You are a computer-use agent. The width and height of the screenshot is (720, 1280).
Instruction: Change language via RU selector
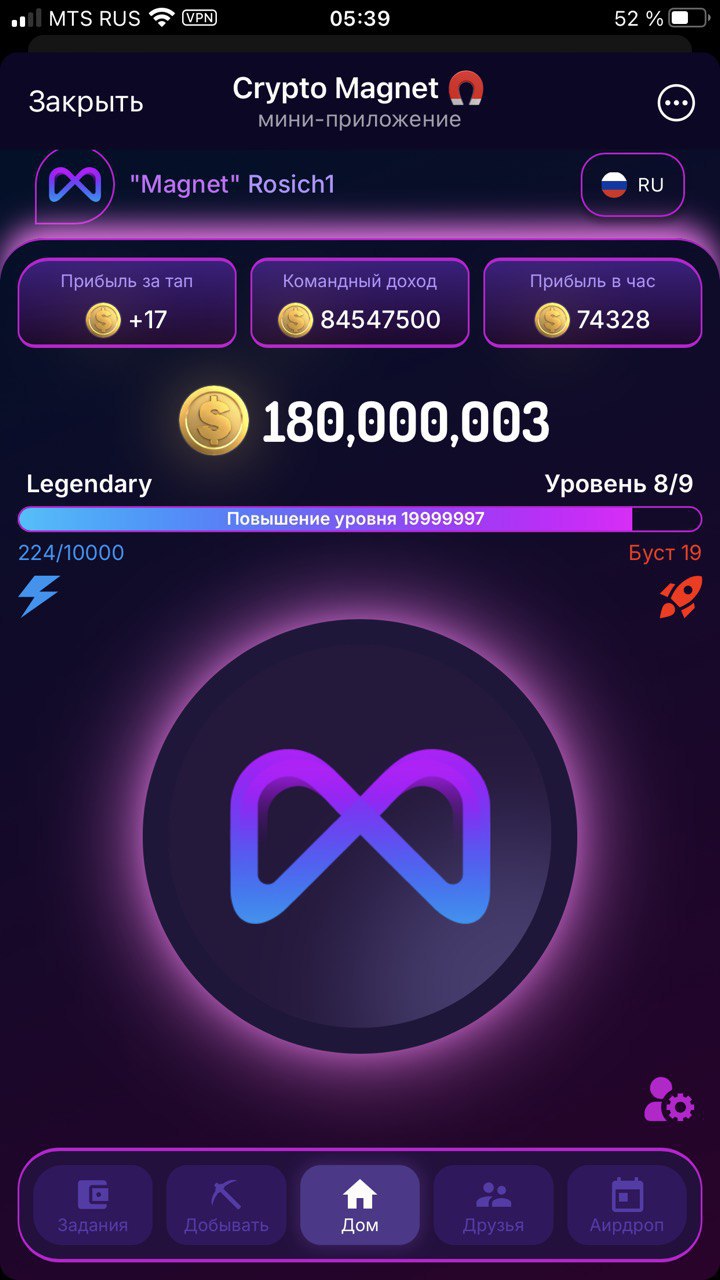[x=632, y=185]
